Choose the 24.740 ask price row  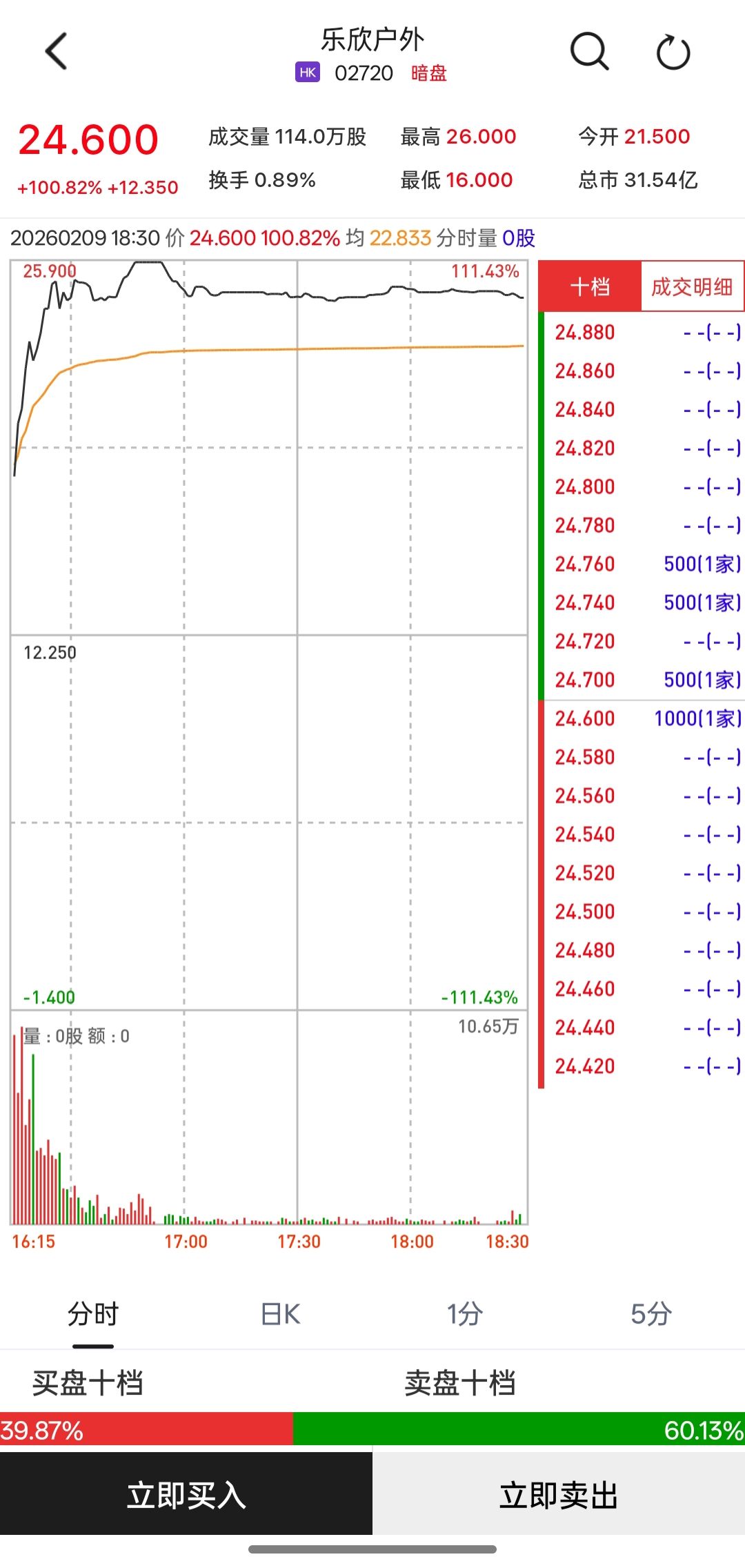pos(642,602)
